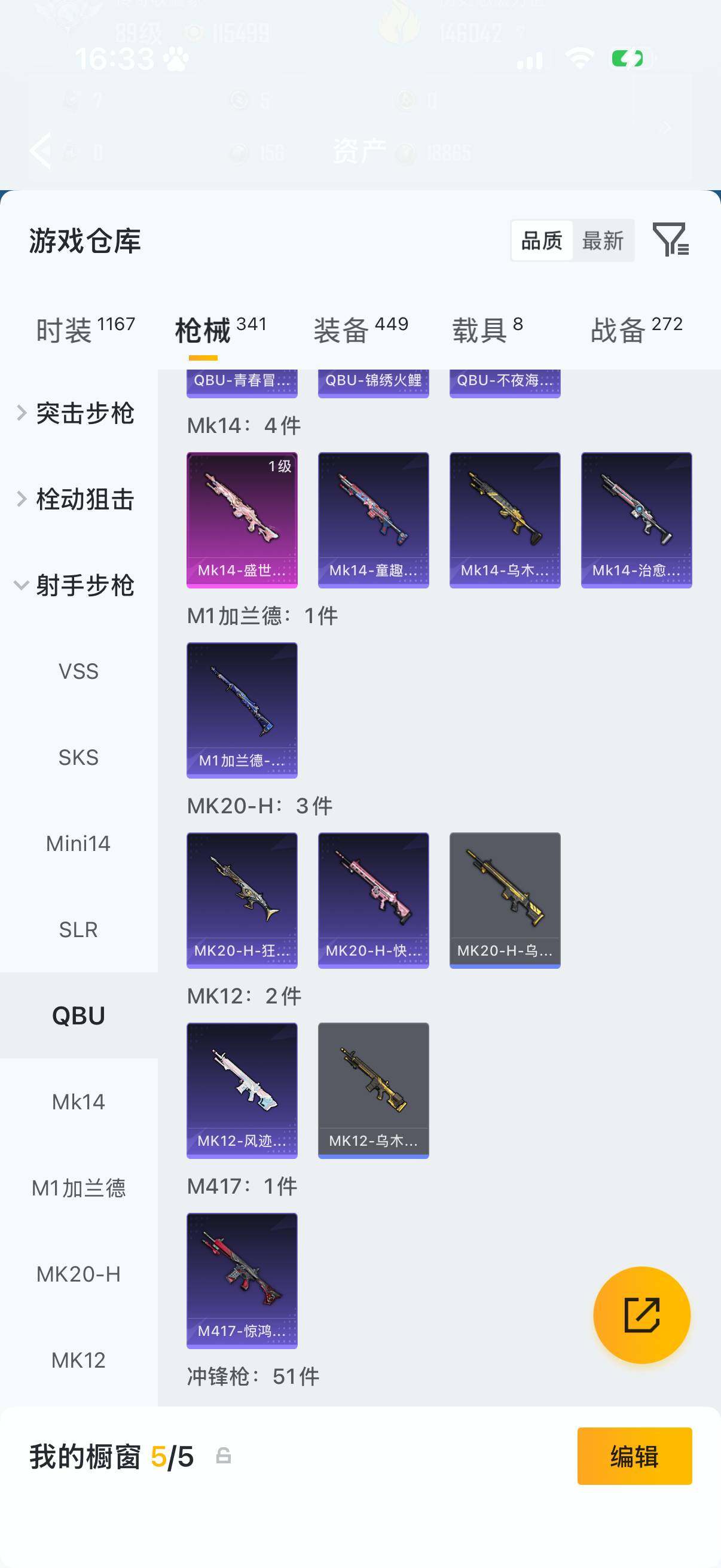Open the MK12-风迹 skin card

[x=242, y=1090]
